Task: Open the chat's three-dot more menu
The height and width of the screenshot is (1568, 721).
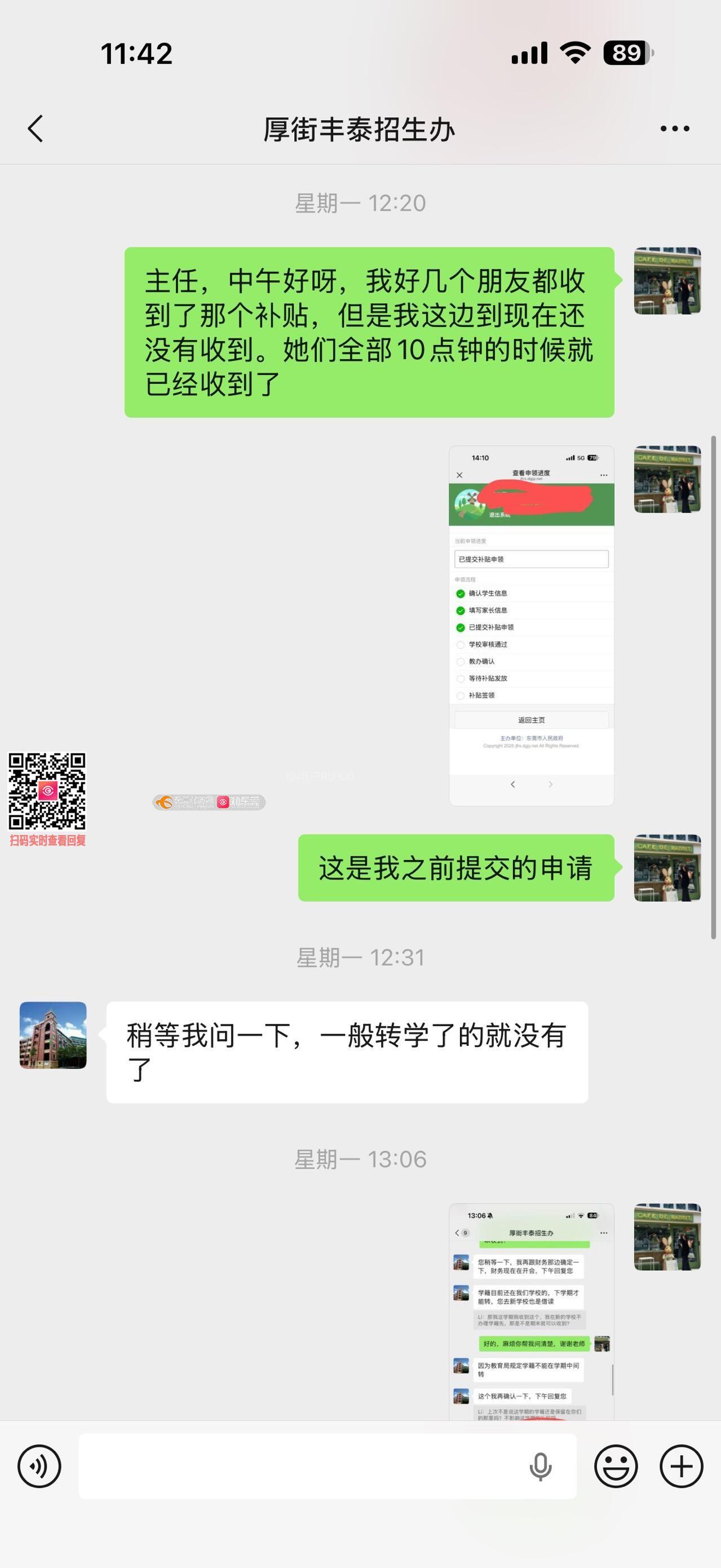Action: 675,129
